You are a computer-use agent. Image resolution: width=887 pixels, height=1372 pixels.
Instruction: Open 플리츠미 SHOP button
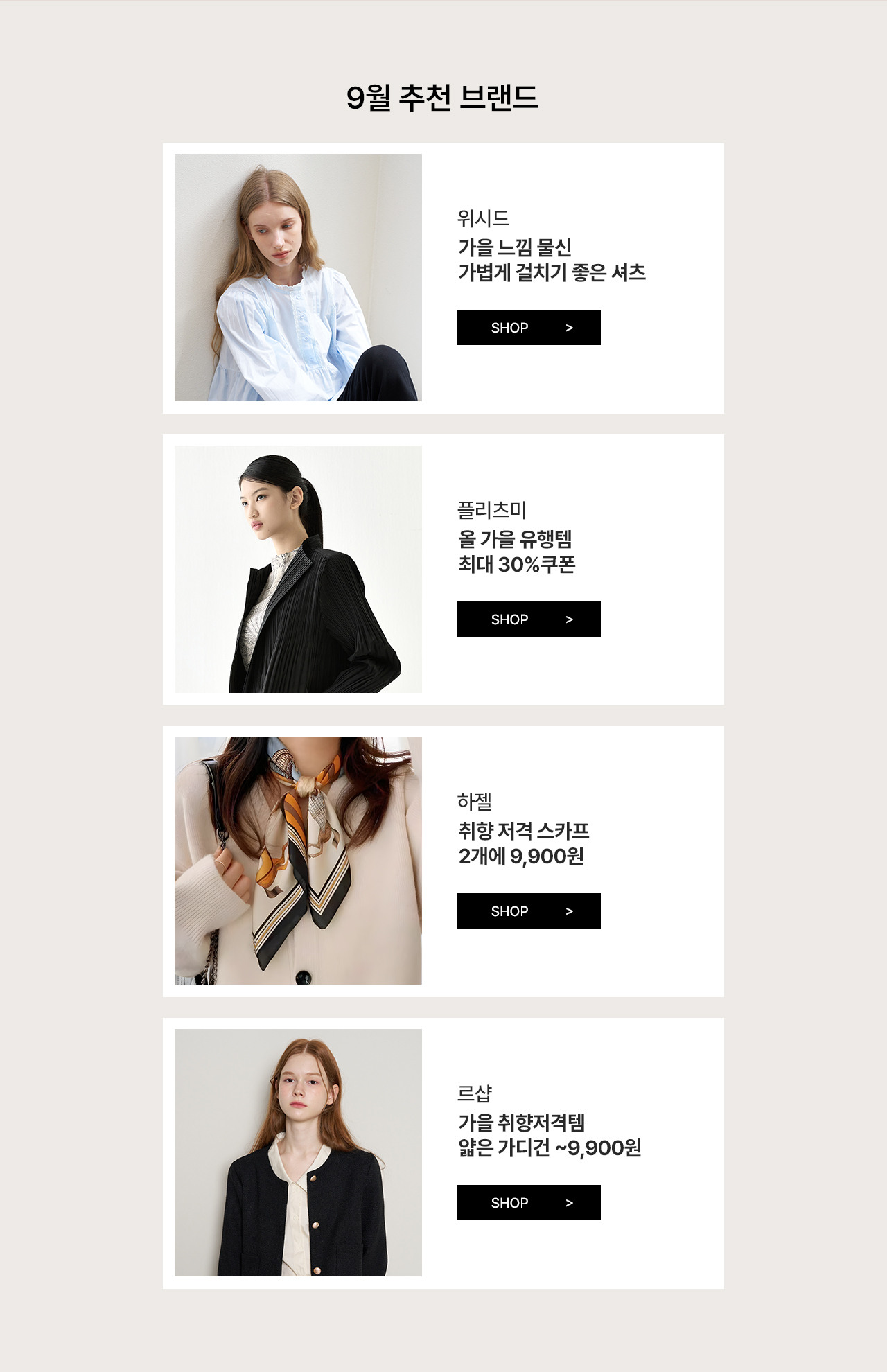coord(529,619)
